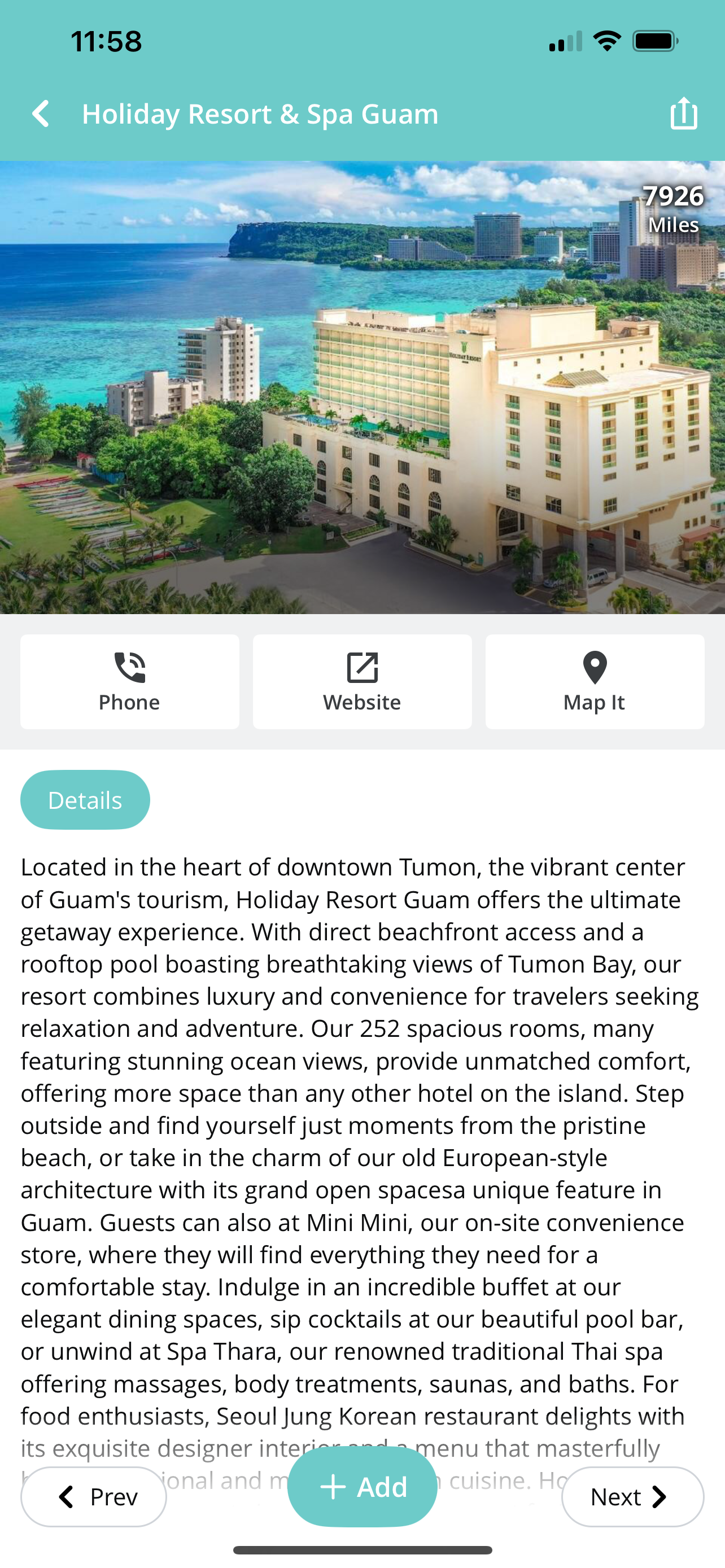Open the resort's Website

click(362, 682)
